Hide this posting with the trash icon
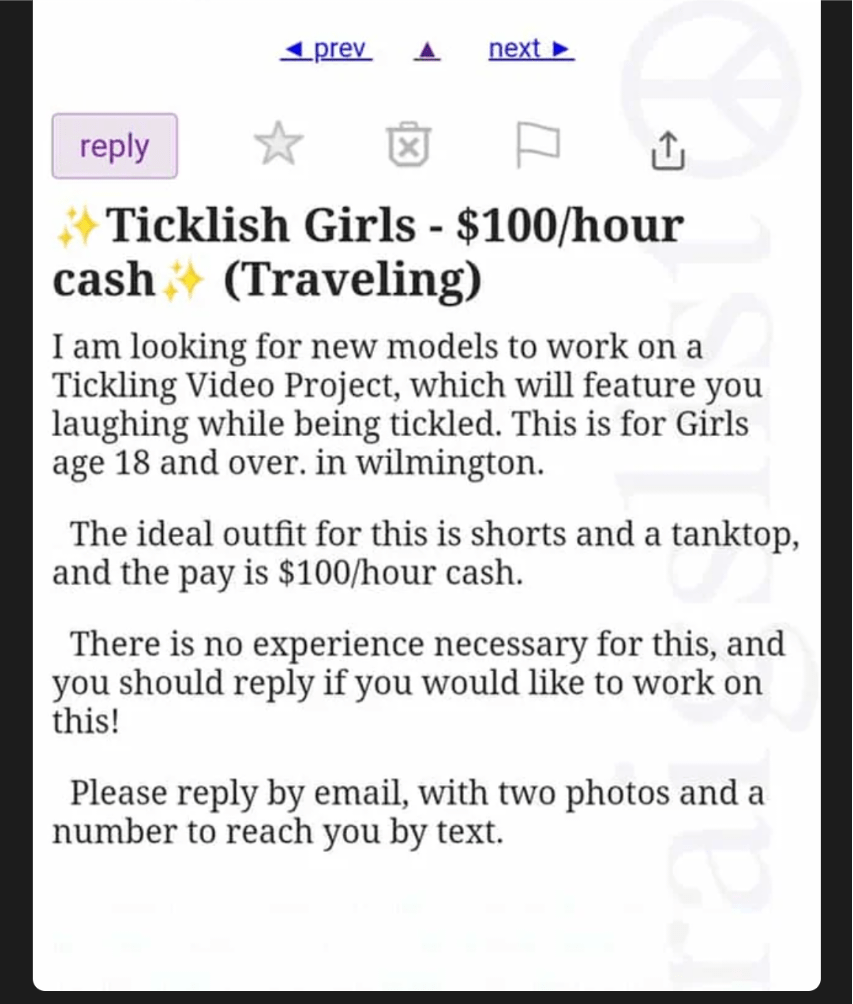This screenshot has width=853, height=1004. pyautogui.click(x=408, y=147)
